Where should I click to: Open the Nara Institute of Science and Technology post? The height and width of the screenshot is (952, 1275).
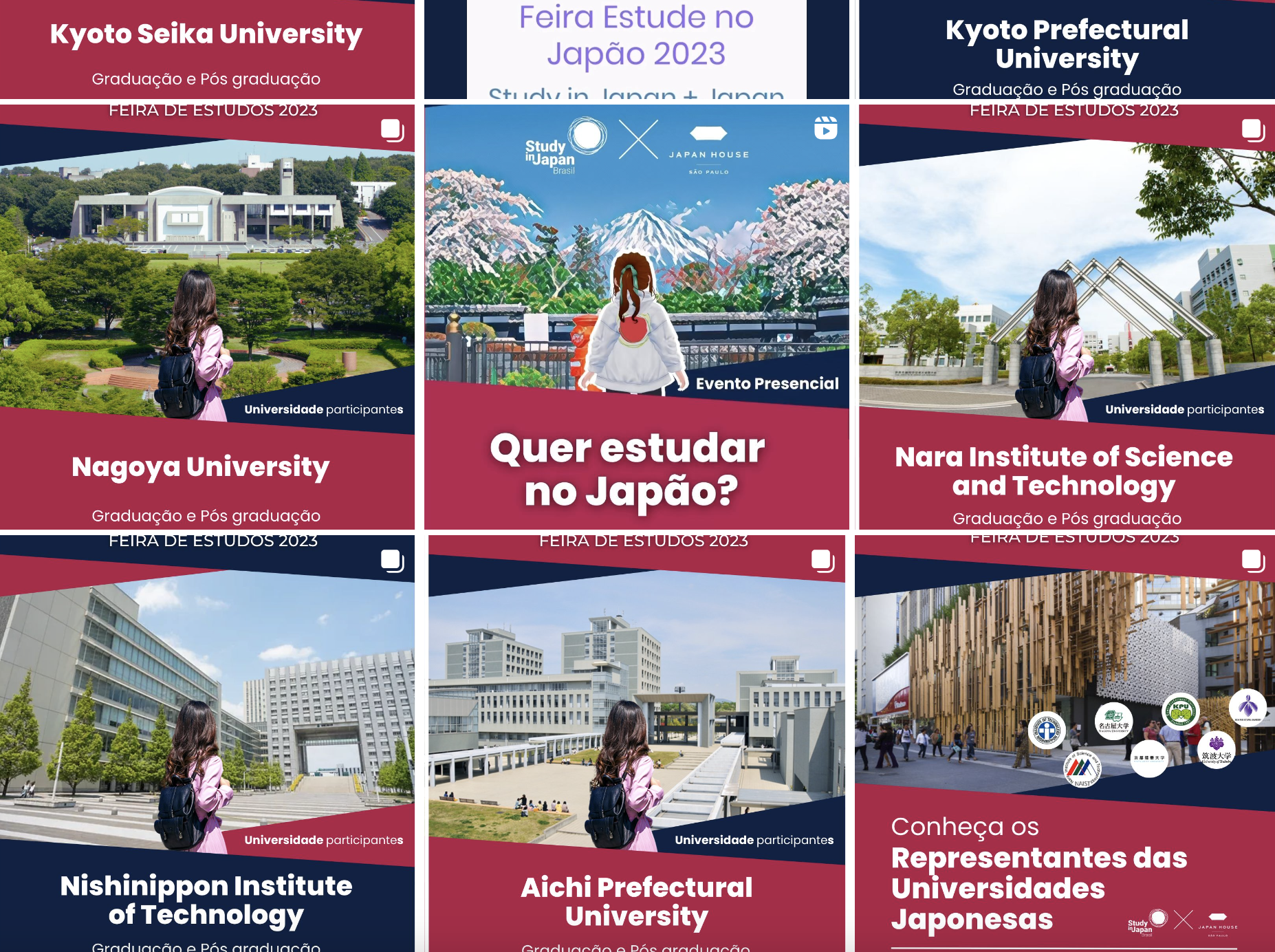click(1066, 316)
